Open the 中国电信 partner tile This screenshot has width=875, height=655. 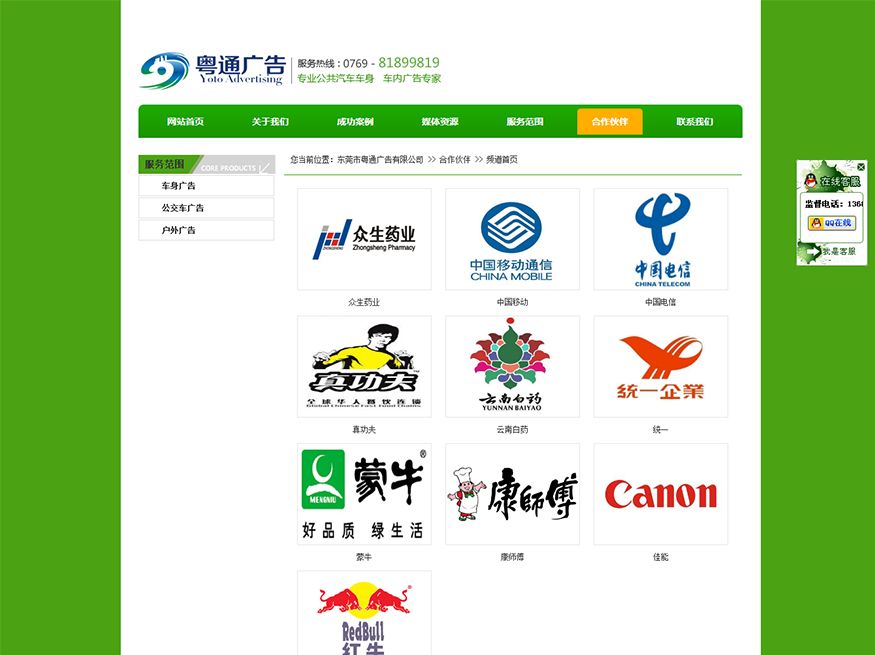[660, 240]
